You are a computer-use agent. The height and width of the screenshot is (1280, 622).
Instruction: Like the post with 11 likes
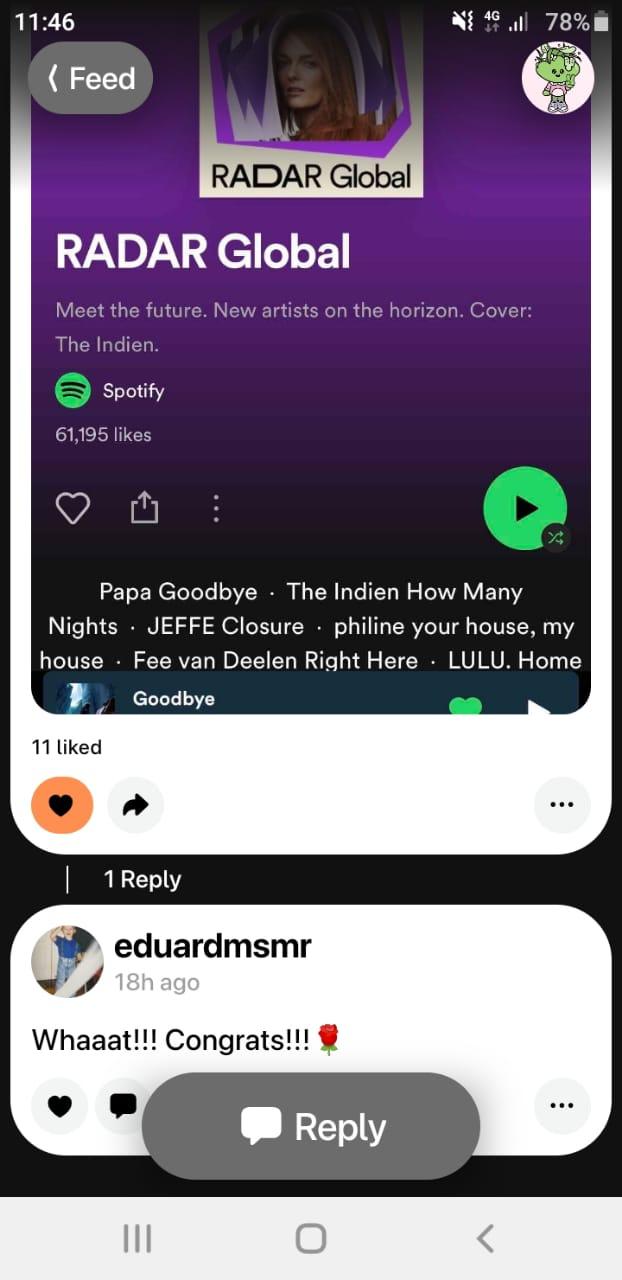(62, 805)
